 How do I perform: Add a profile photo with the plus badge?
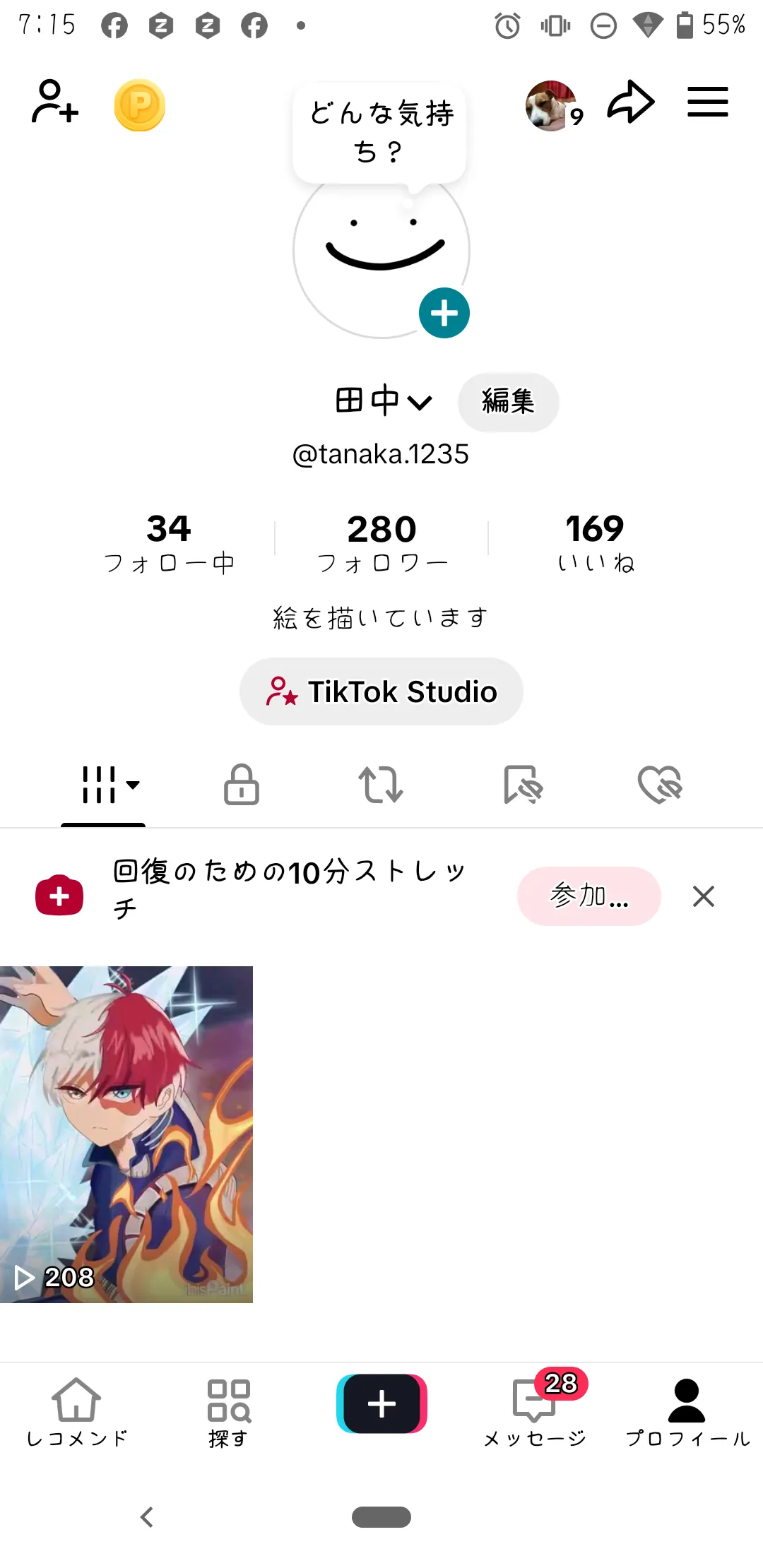coord(444,313)
